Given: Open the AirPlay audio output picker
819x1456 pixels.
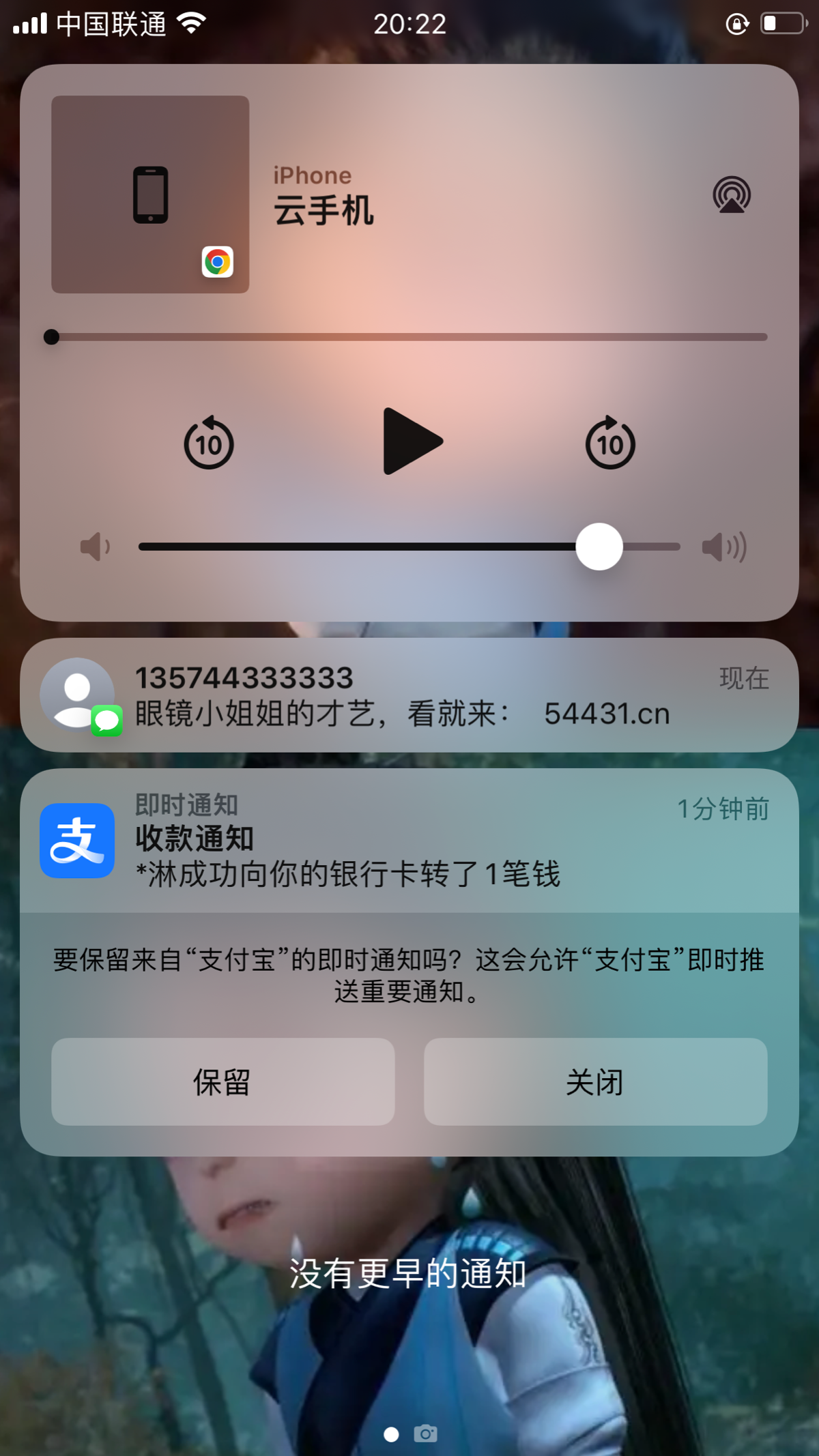Looking at the screenshot, I should click(732, 195).
